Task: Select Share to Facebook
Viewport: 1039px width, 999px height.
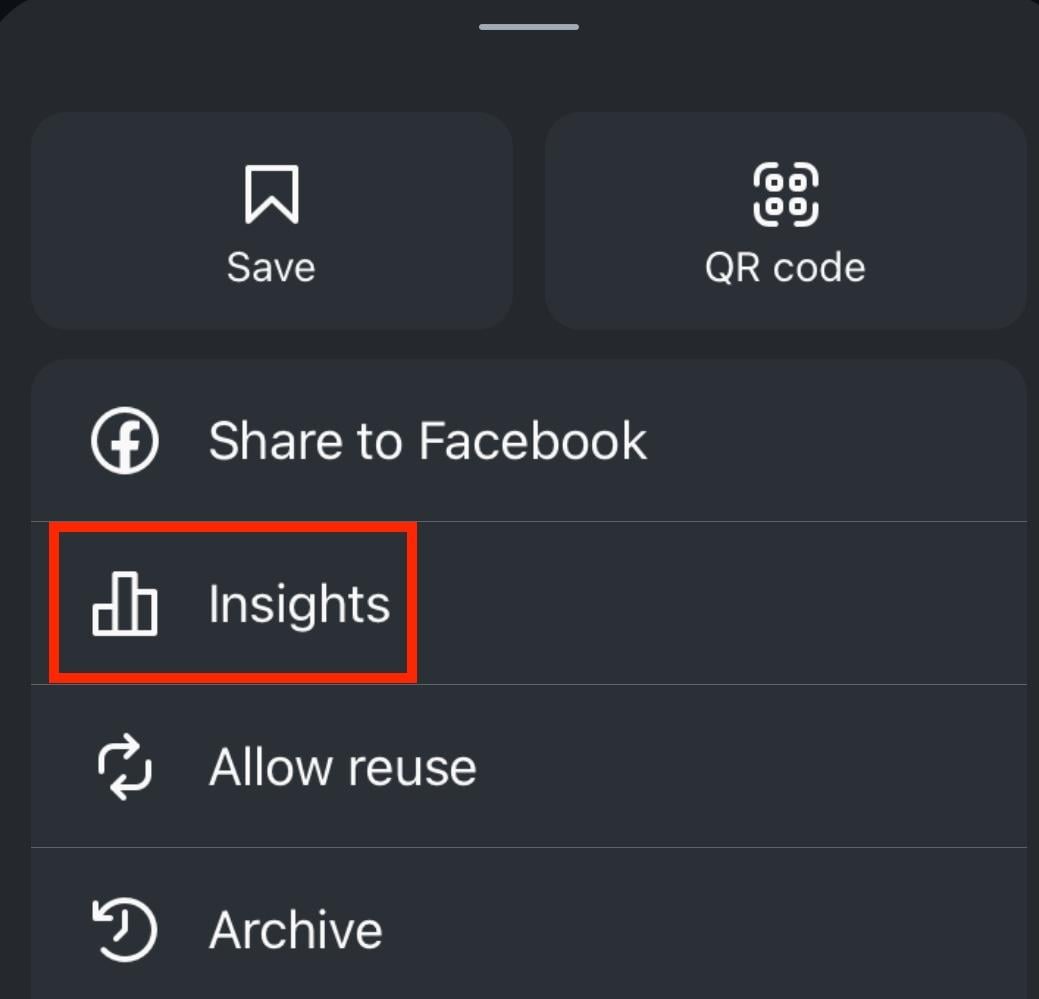Action: [529, 441]
